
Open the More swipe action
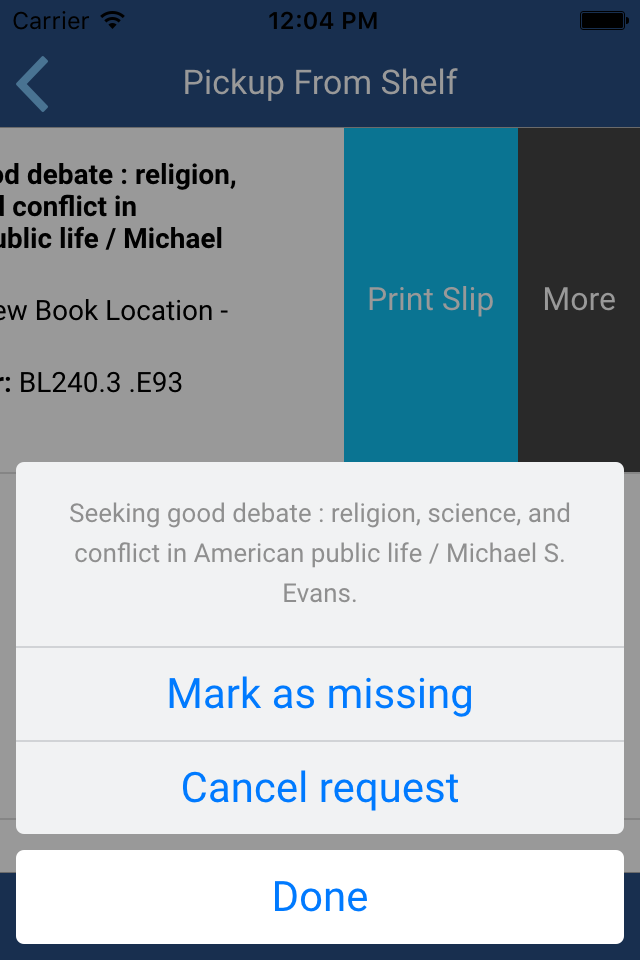(x=579, y=299)
